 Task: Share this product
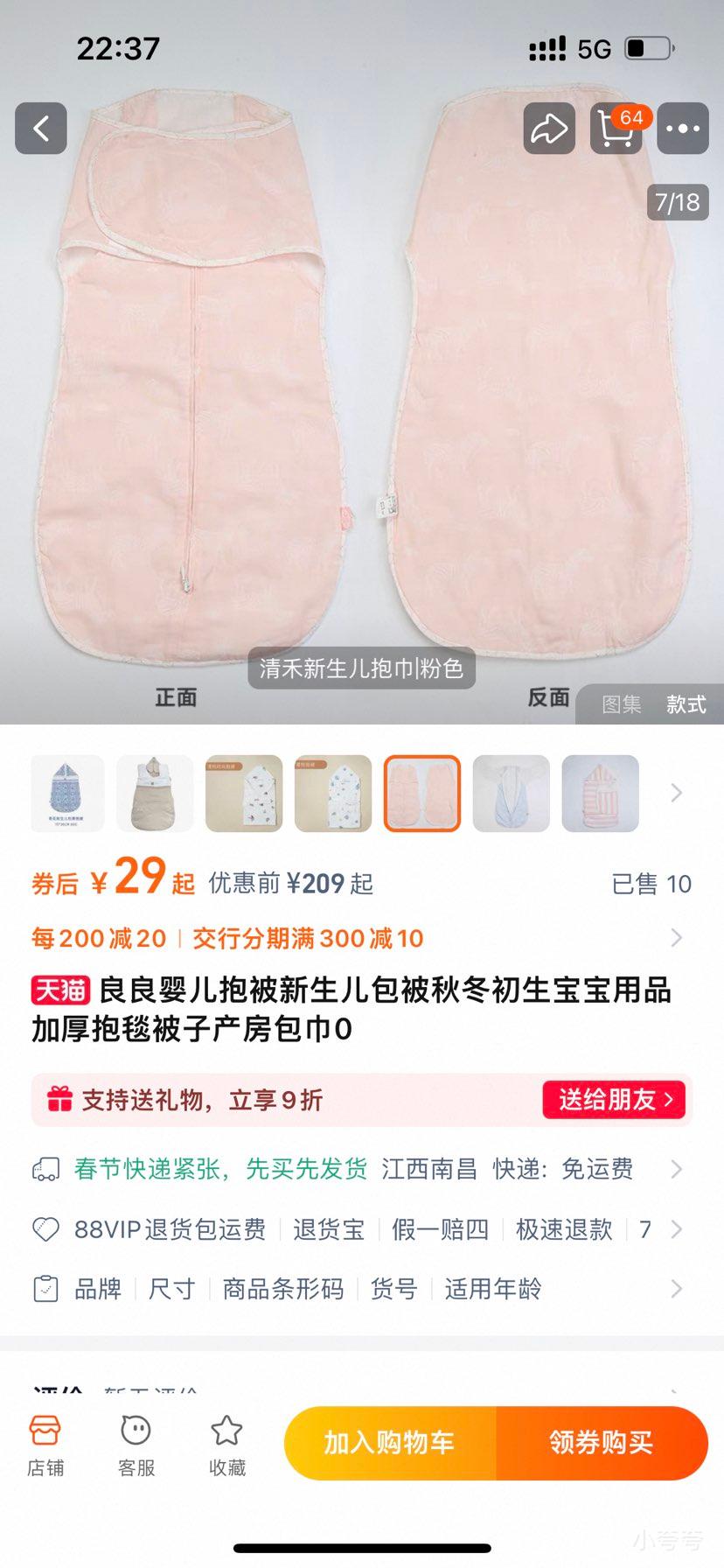[x=549, y=129]
